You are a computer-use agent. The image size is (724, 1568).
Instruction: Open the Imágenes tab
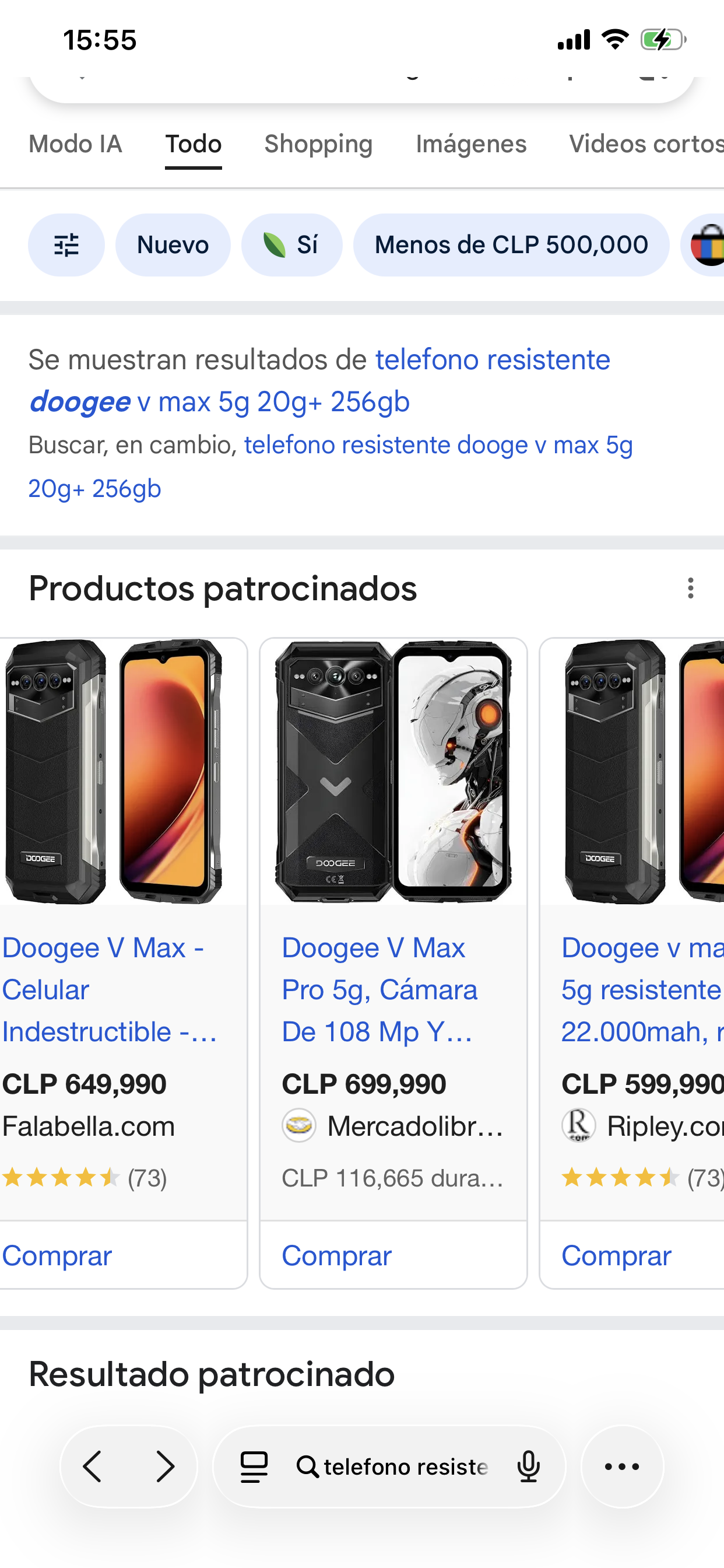pos(471,145)
